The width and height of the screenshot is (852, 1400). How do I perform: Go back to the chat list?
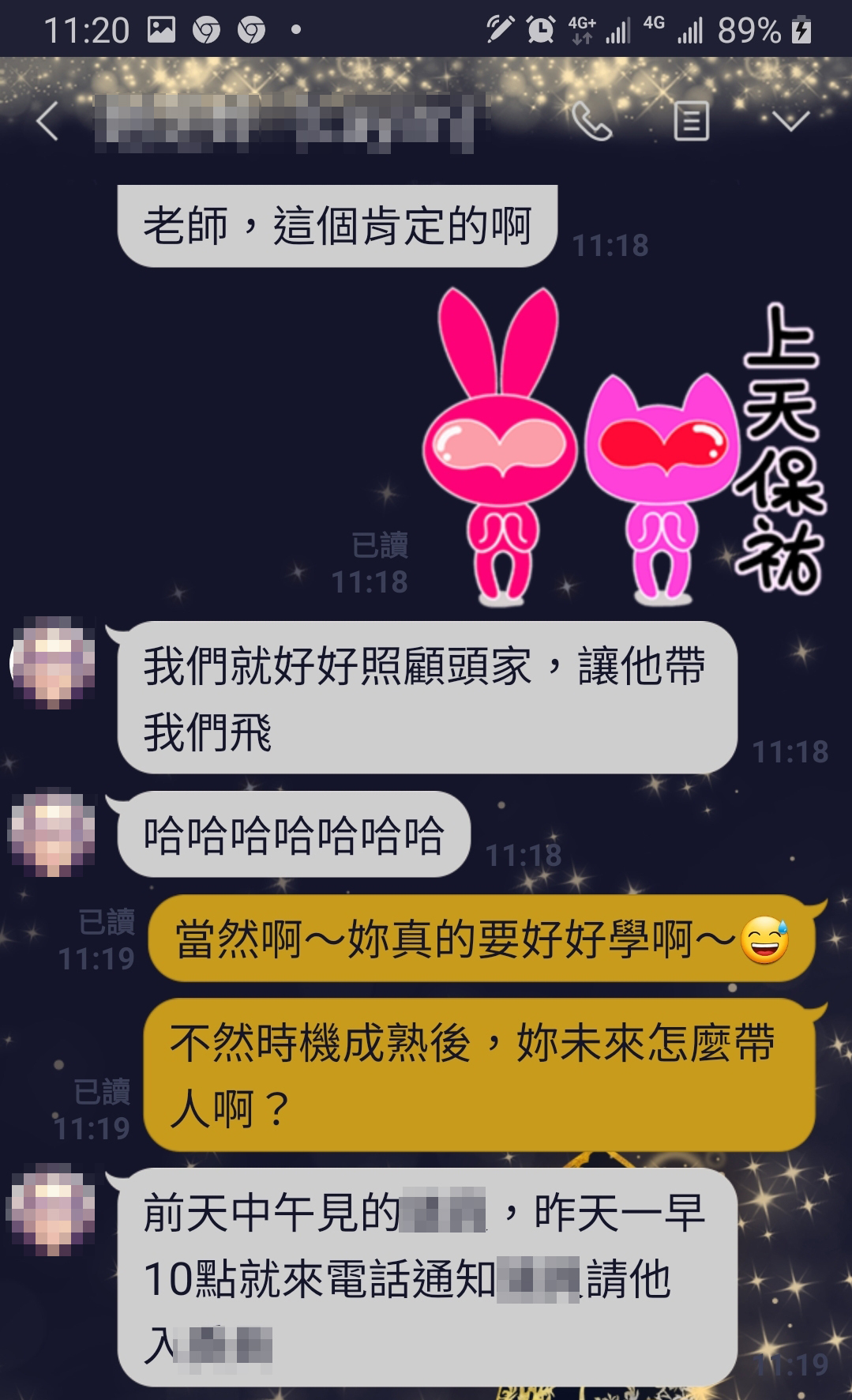tap(47, 122)
